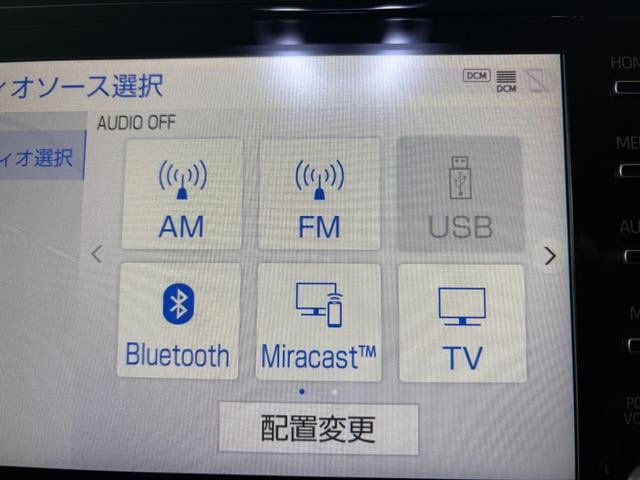Open the オーディオ選択 side tab
Screen dimensions: 640x480
pyautogui.click(x=40, y=160)
